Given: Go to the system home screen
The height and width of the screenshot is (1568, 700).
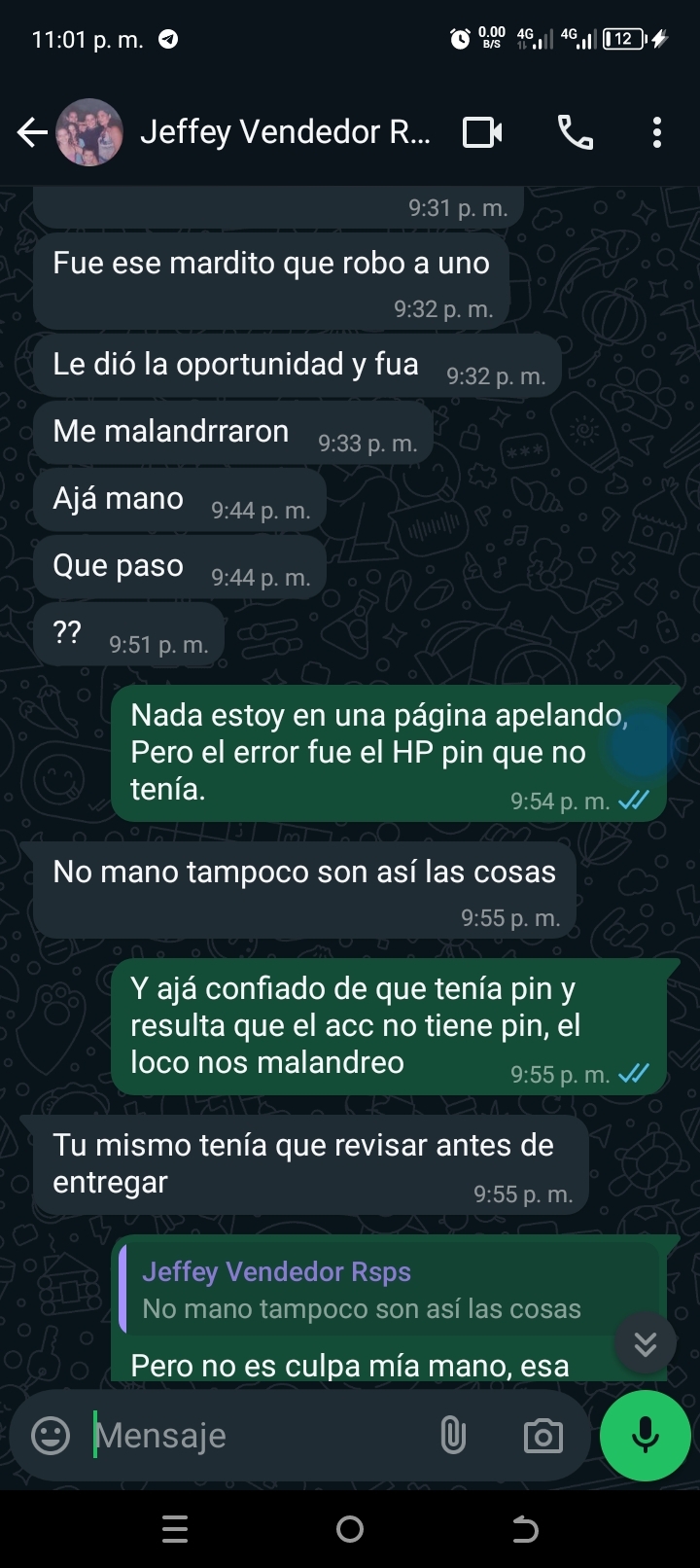Looking at the screenshot, I should 350,1530.
